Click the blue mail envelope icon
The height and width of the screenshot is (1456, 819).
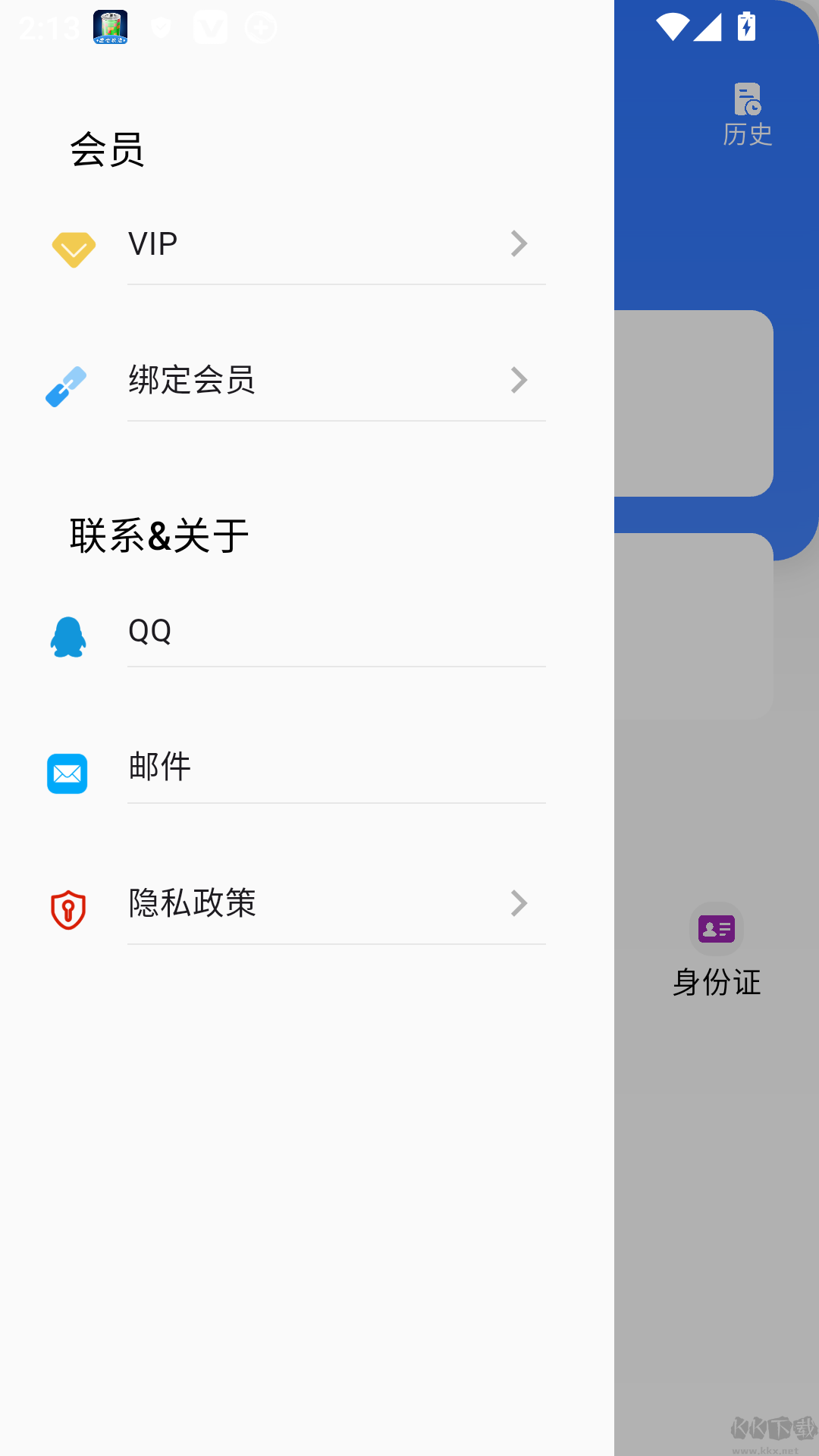click(x=67, y=773)
